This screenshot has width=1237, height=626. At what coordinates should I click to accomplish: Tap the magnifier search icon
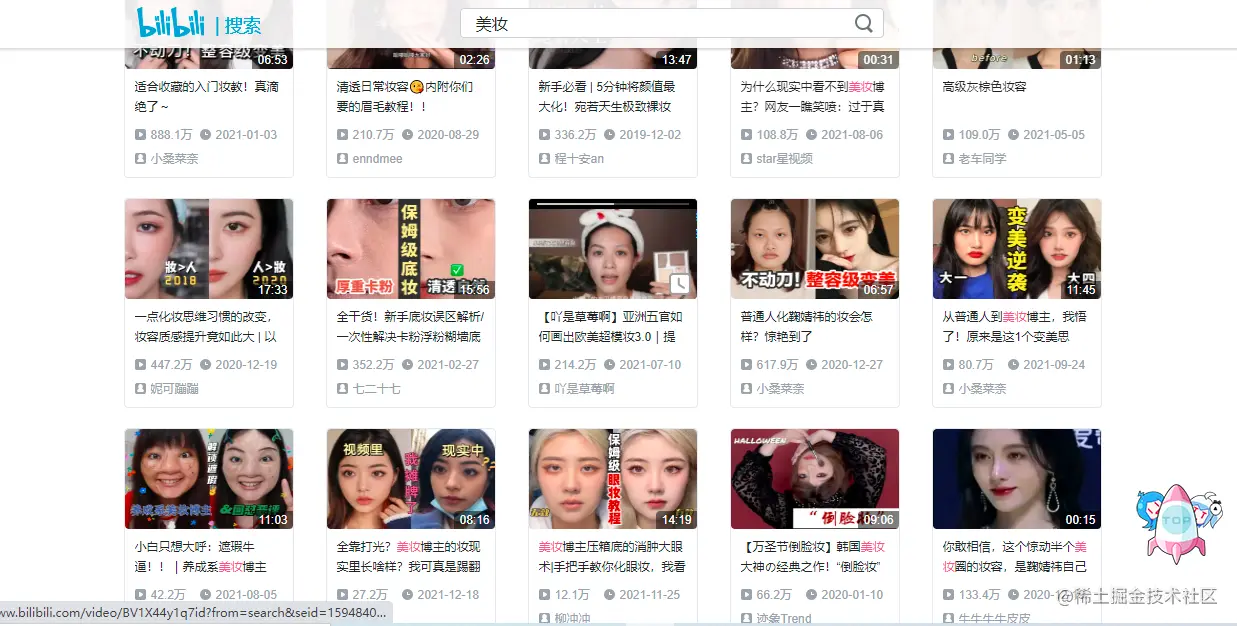864,24
